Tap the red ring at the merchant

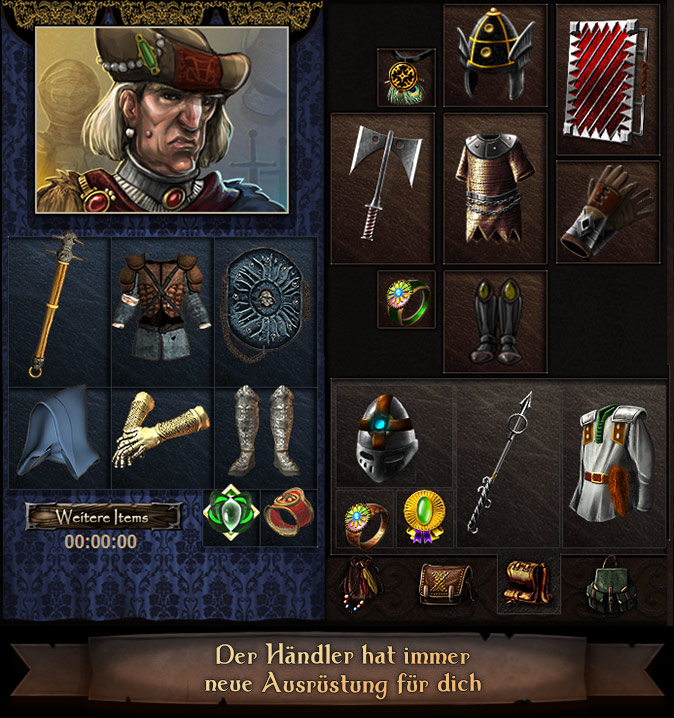[289, 516]
